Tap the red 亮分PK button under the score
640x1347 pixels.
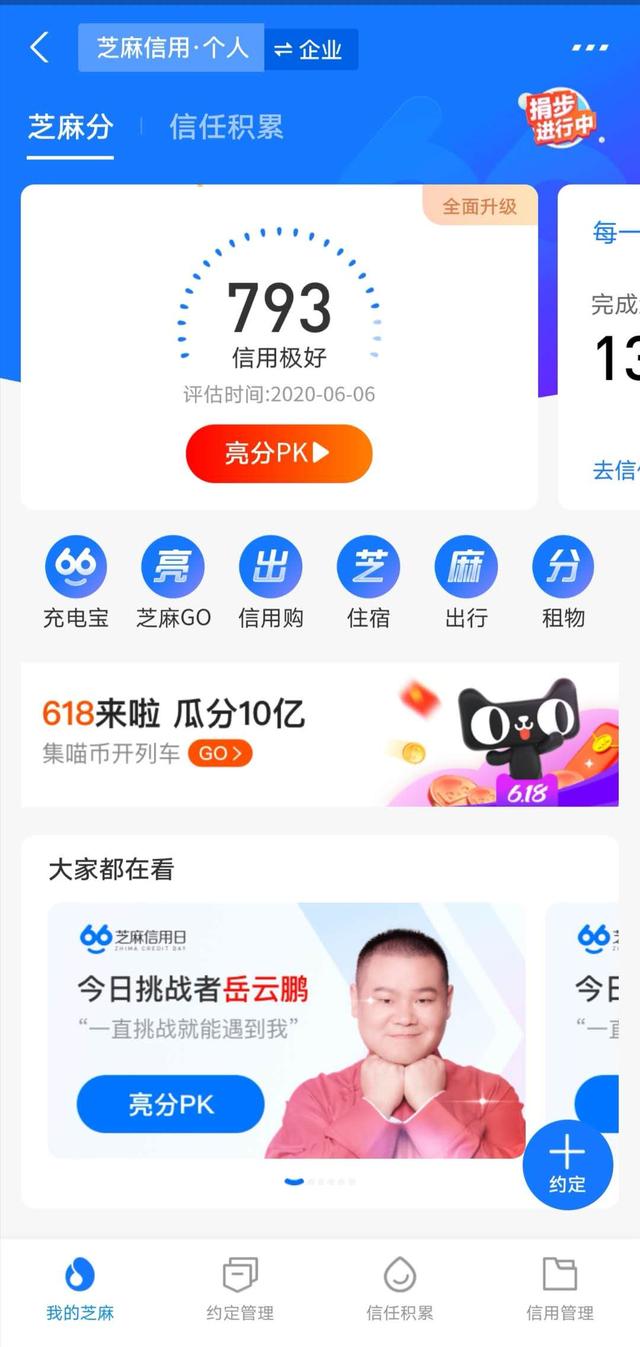click(x=279, y=453)
